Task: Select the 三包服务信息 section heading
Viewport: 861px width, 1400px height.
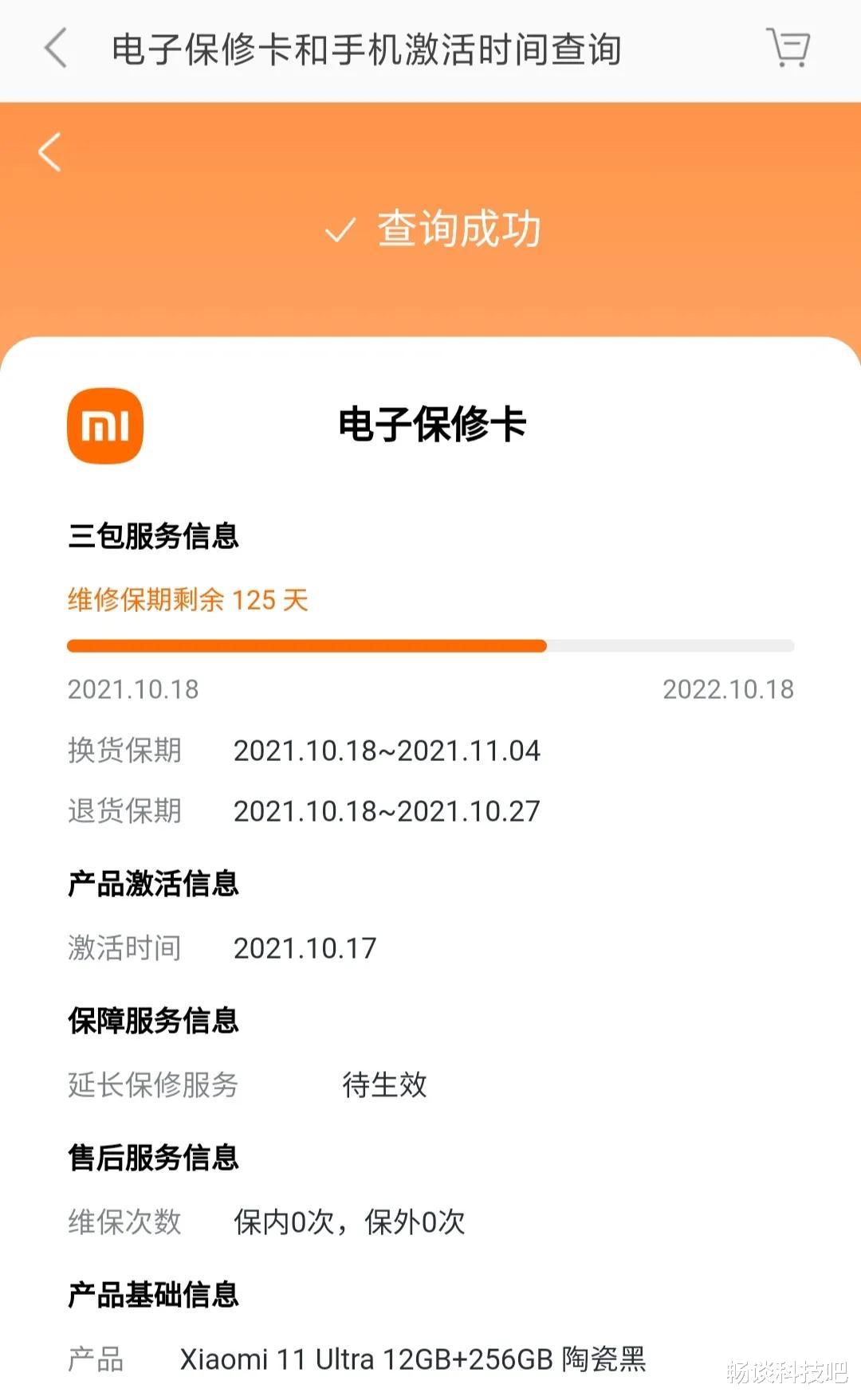Action: point(153,535)
